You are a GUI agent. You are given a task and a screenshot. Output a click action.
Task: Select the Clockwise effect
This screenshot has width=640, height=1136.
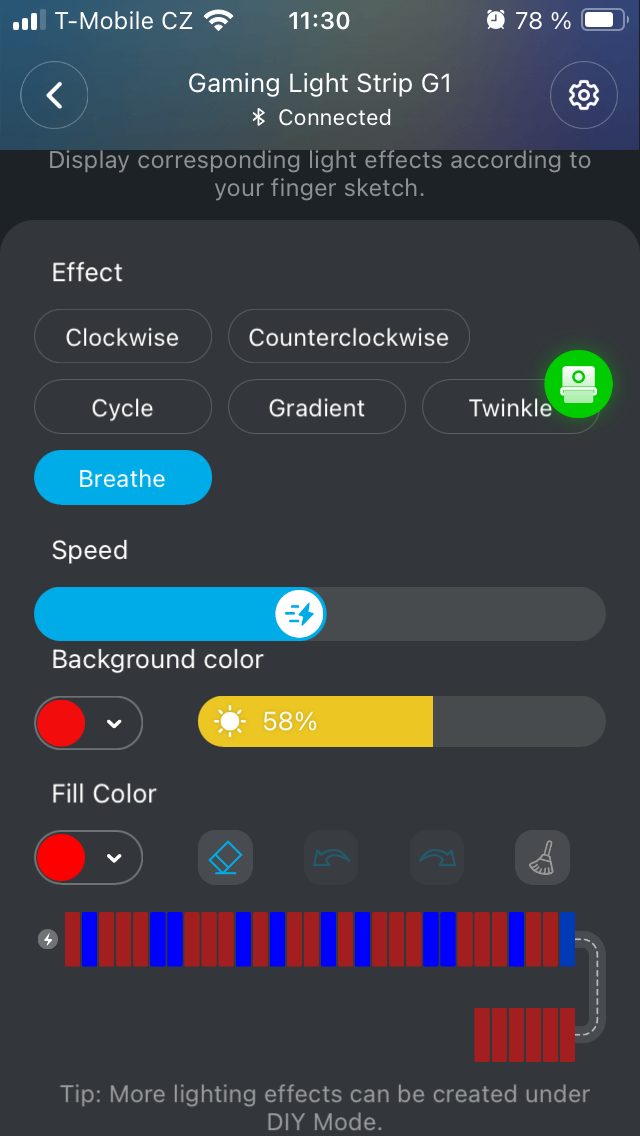(x=122, y=337)
